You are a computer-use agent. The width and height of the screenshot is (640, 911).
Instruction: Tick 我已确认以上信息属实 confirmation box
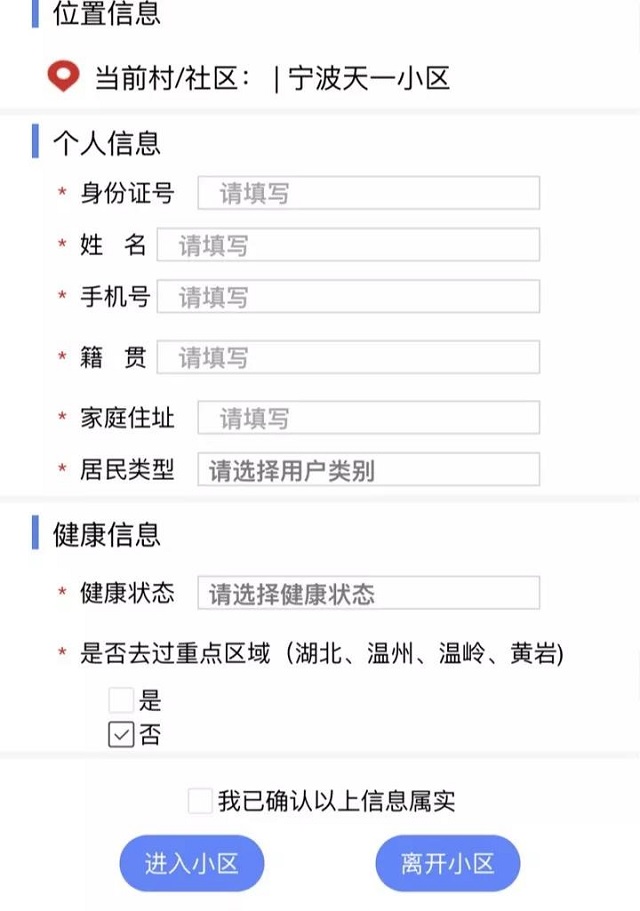pos(200,800)
